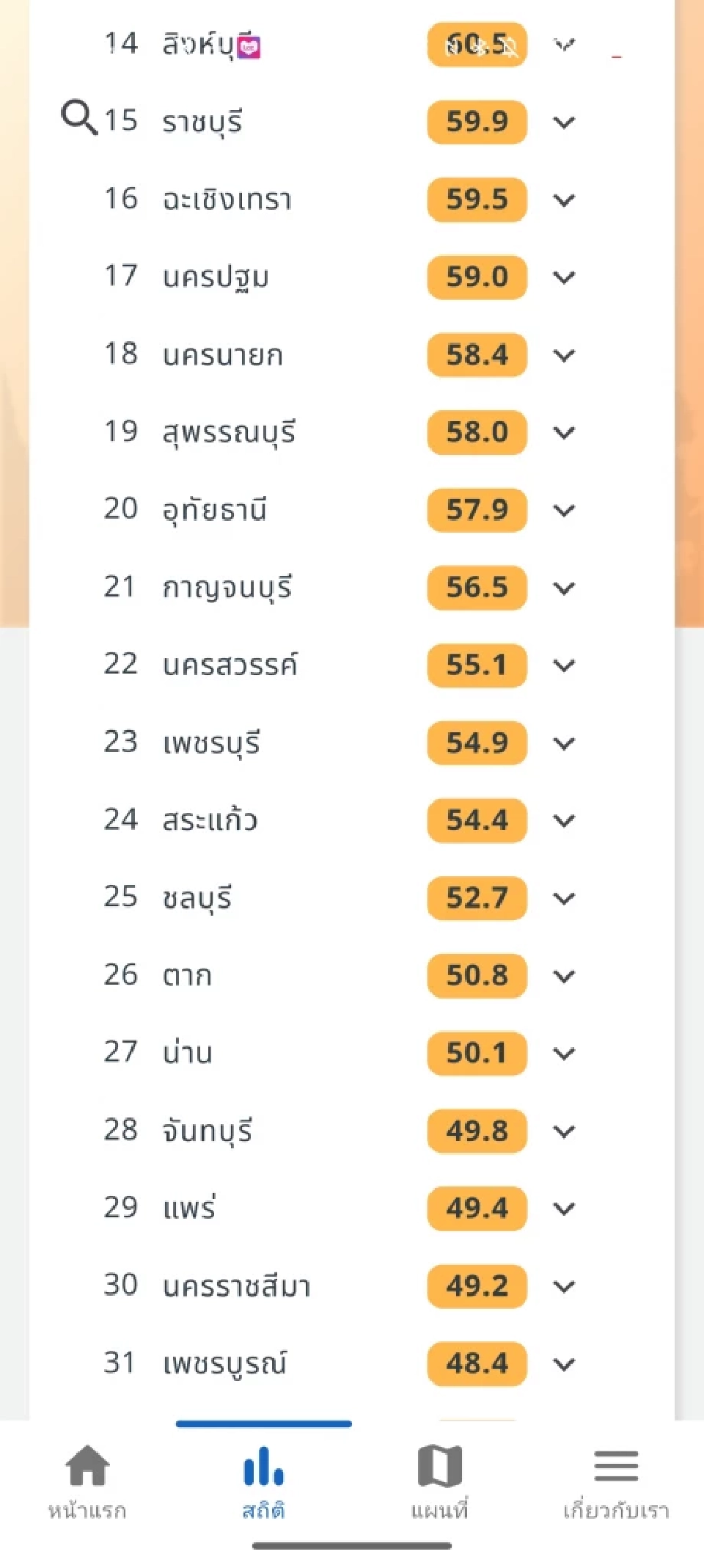Open the search function
The image size is (704, 1568).
(x=79, y=117)
